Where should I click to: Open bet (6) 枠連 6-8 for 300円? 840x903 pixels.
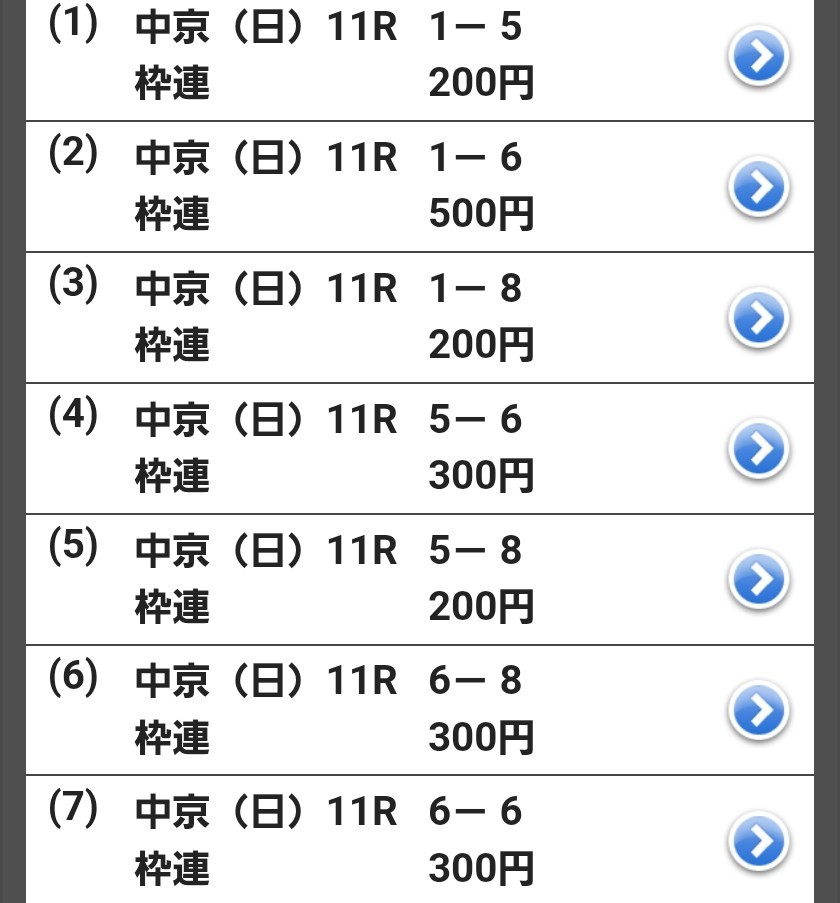(758, 711)
